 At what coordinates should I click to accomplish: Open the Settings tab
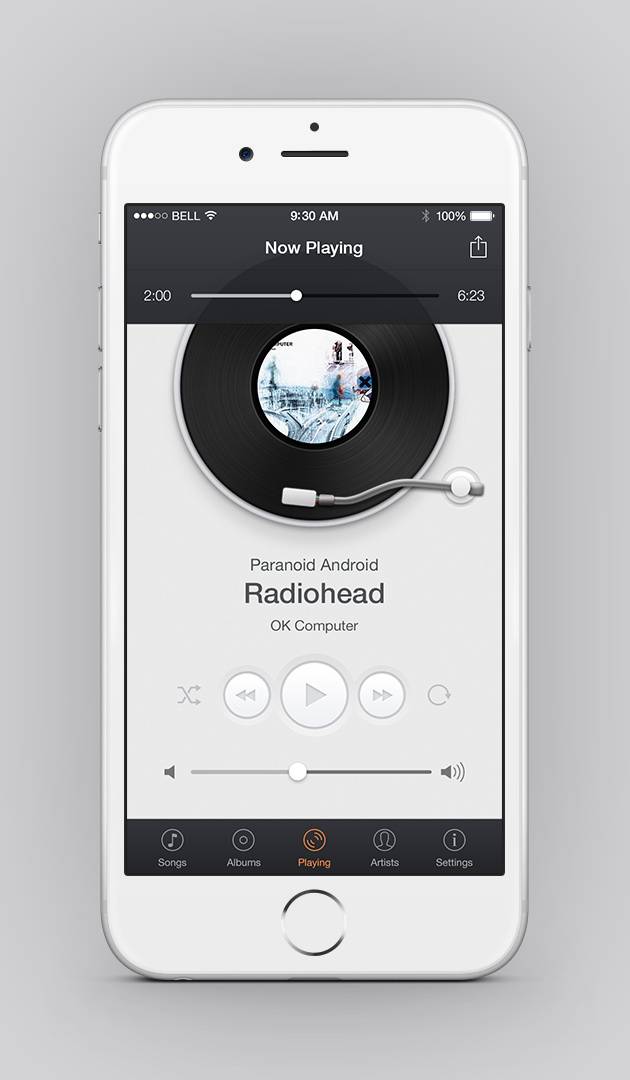tap(454, 847)
